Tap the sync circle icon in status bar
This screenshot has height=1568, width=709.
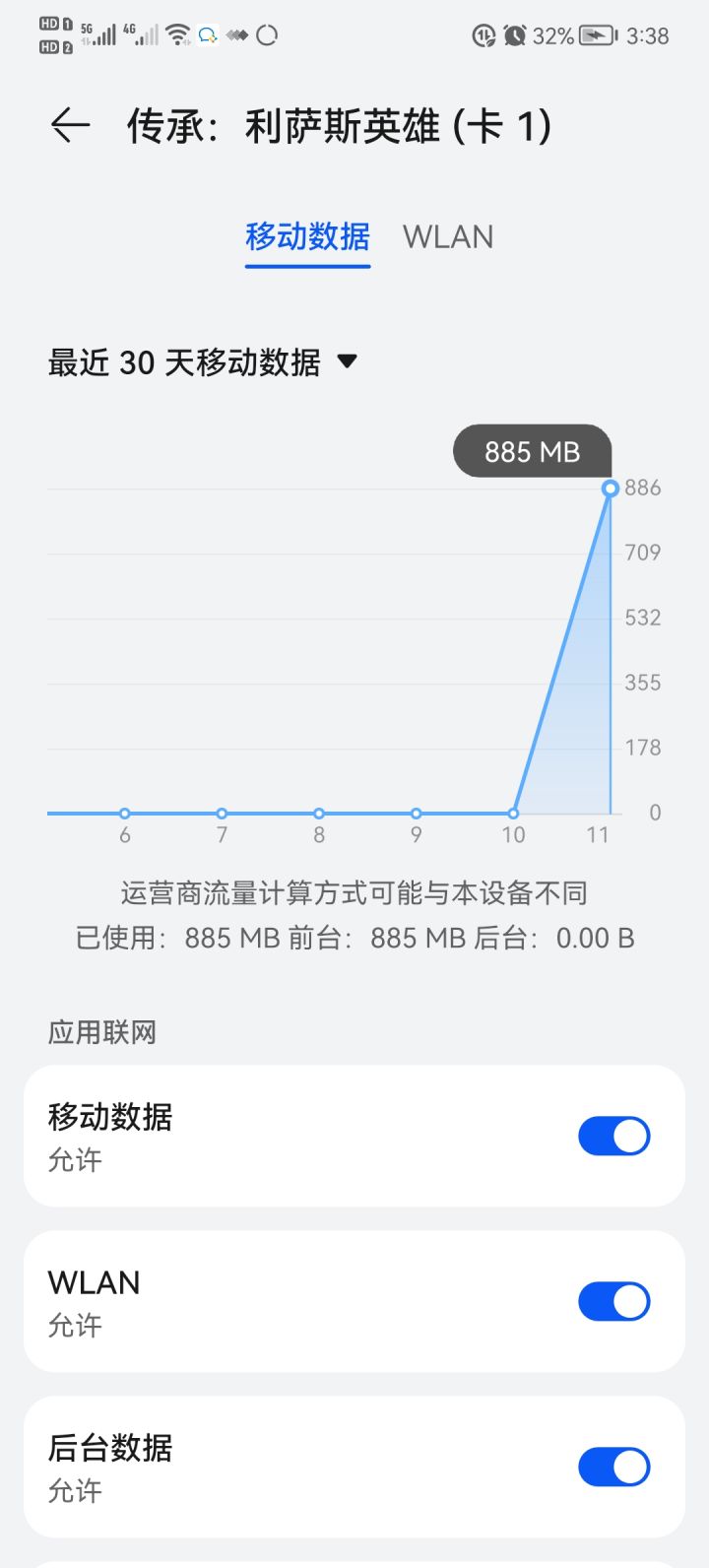point(265,36)
